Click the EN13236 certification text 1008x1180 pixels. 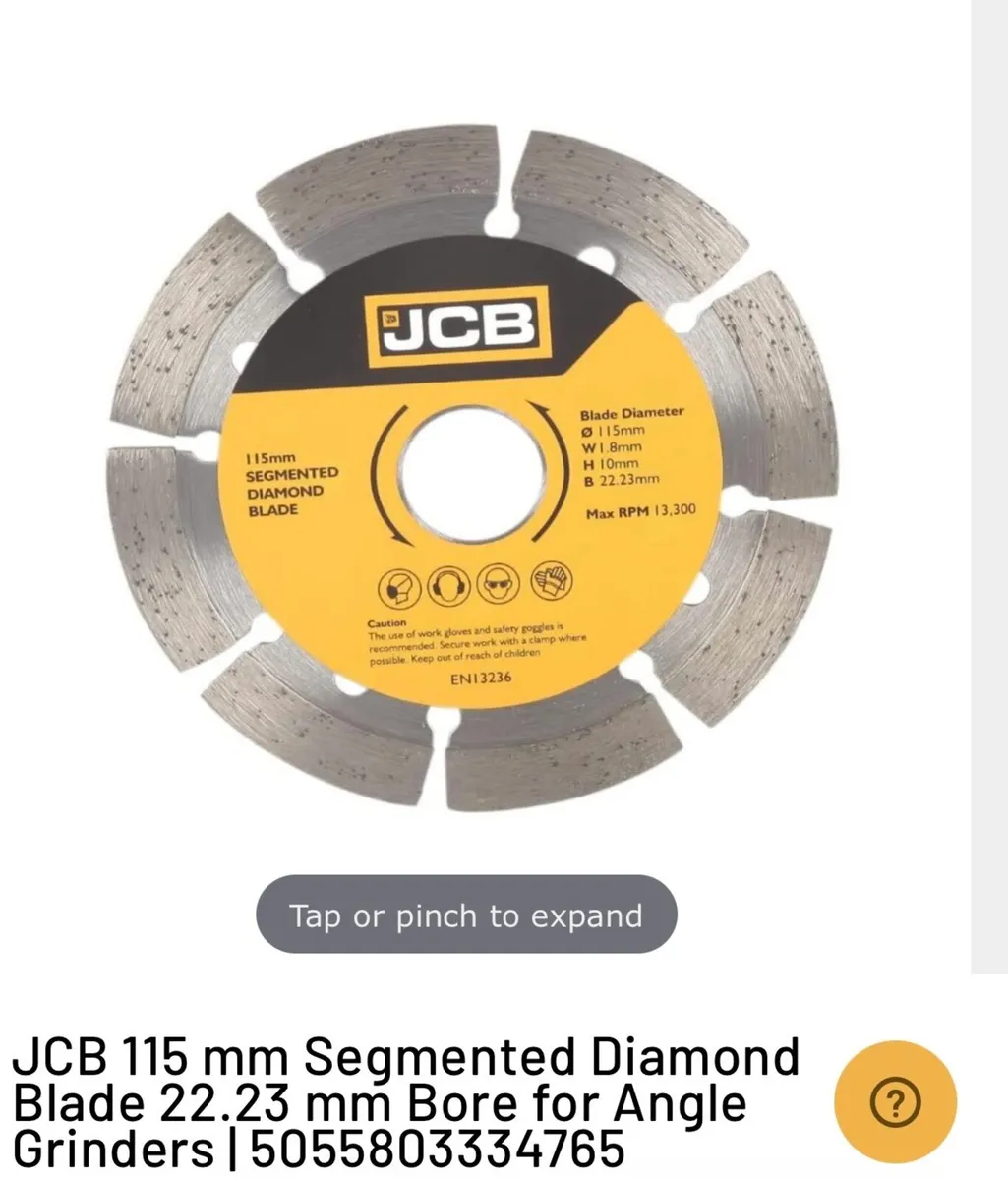[x=480, y=676]
